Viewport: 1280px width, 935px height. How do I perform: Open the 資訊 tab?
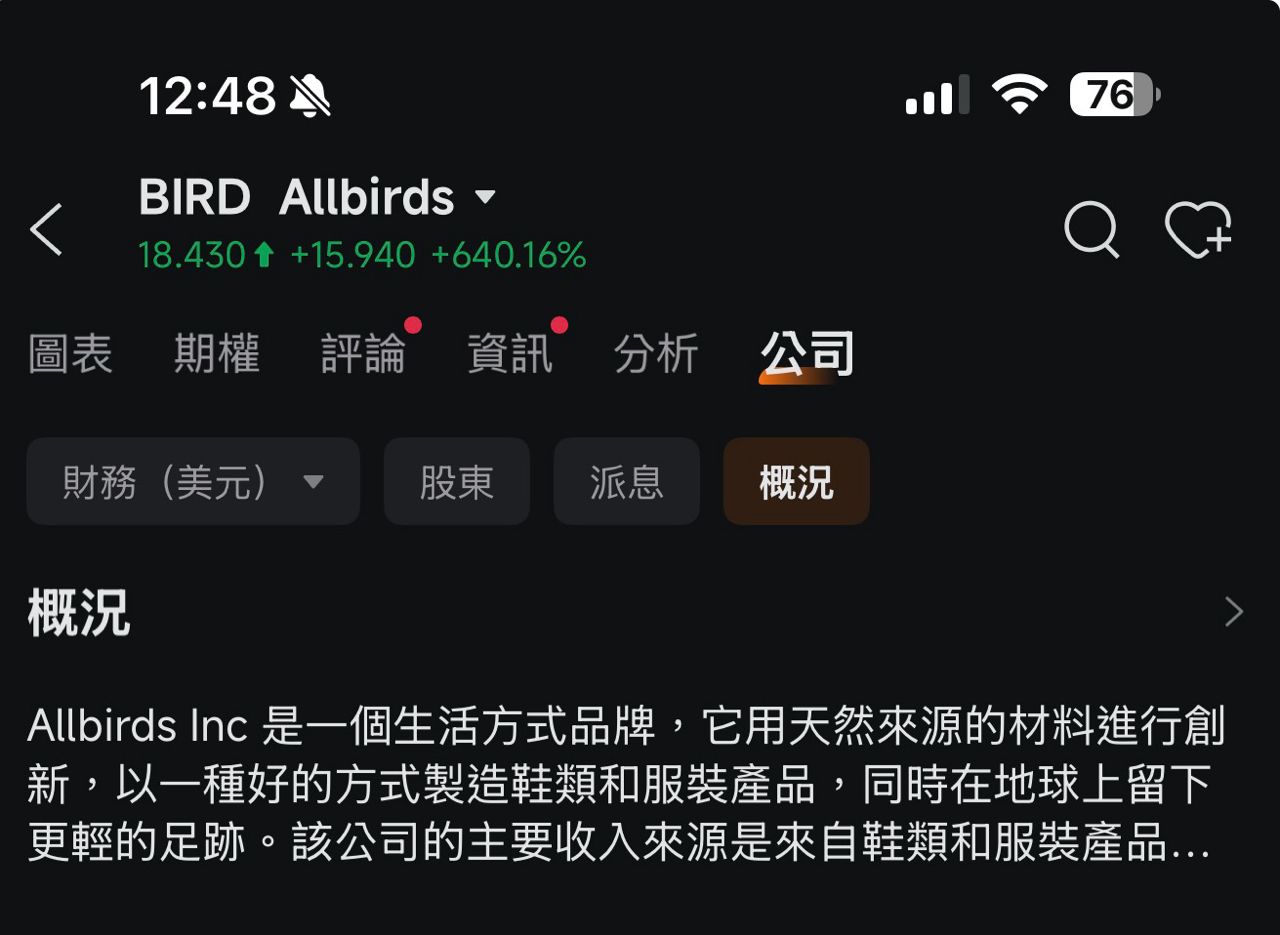(510, 355)
